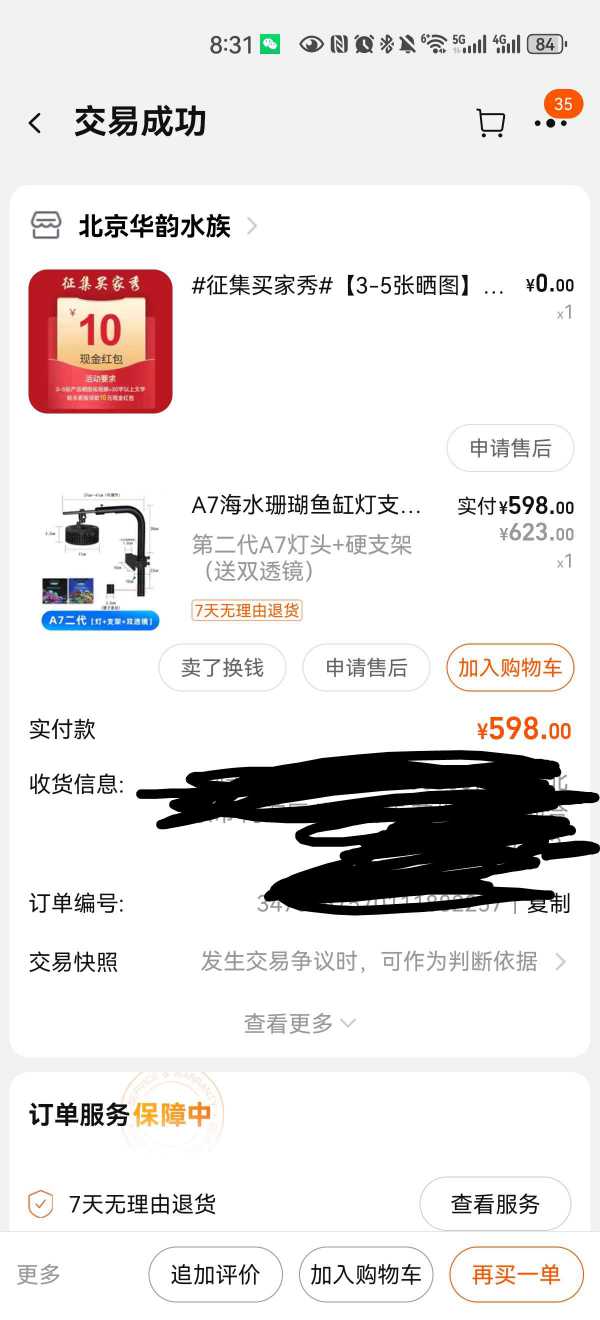Tap 申请售后 under the 征集买家秀 item
The image size is (600, 1320).
click(510, 448)
